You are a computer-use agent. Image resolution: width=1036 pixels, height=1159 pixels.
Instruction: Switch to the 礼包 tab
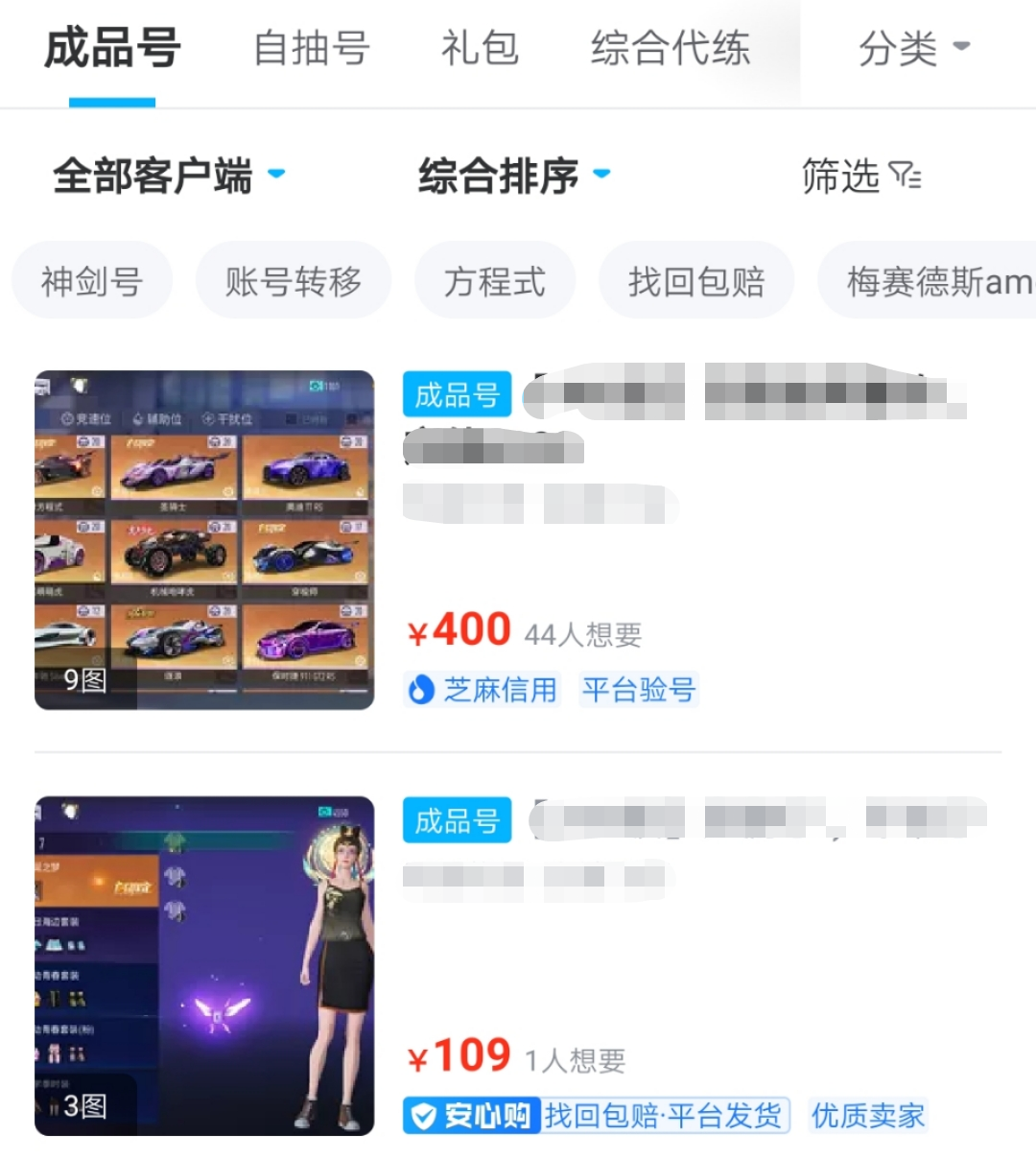point(479,48)
